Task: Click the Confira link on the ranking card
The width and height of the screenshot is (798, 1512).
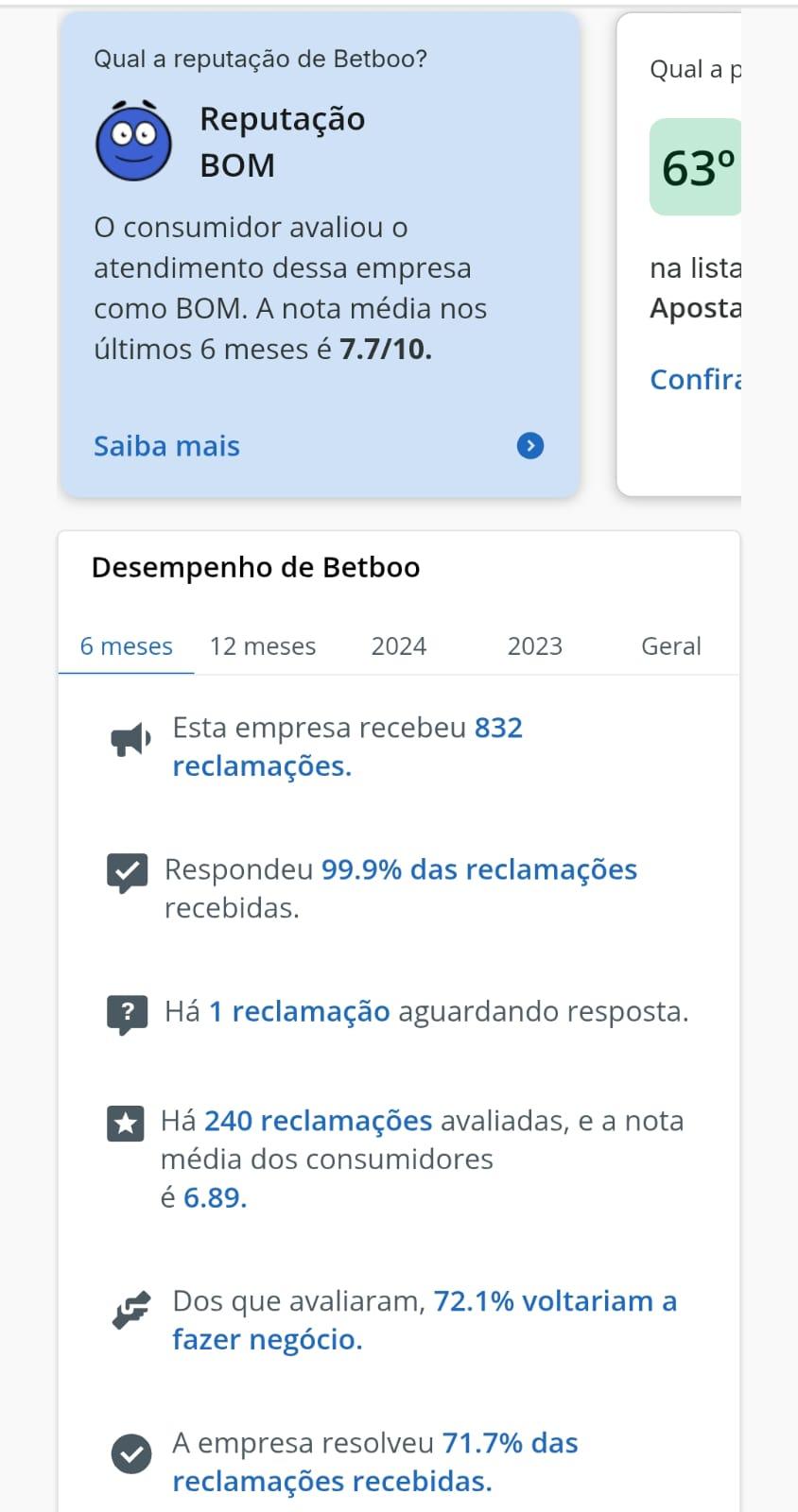Action: (697, 379)
